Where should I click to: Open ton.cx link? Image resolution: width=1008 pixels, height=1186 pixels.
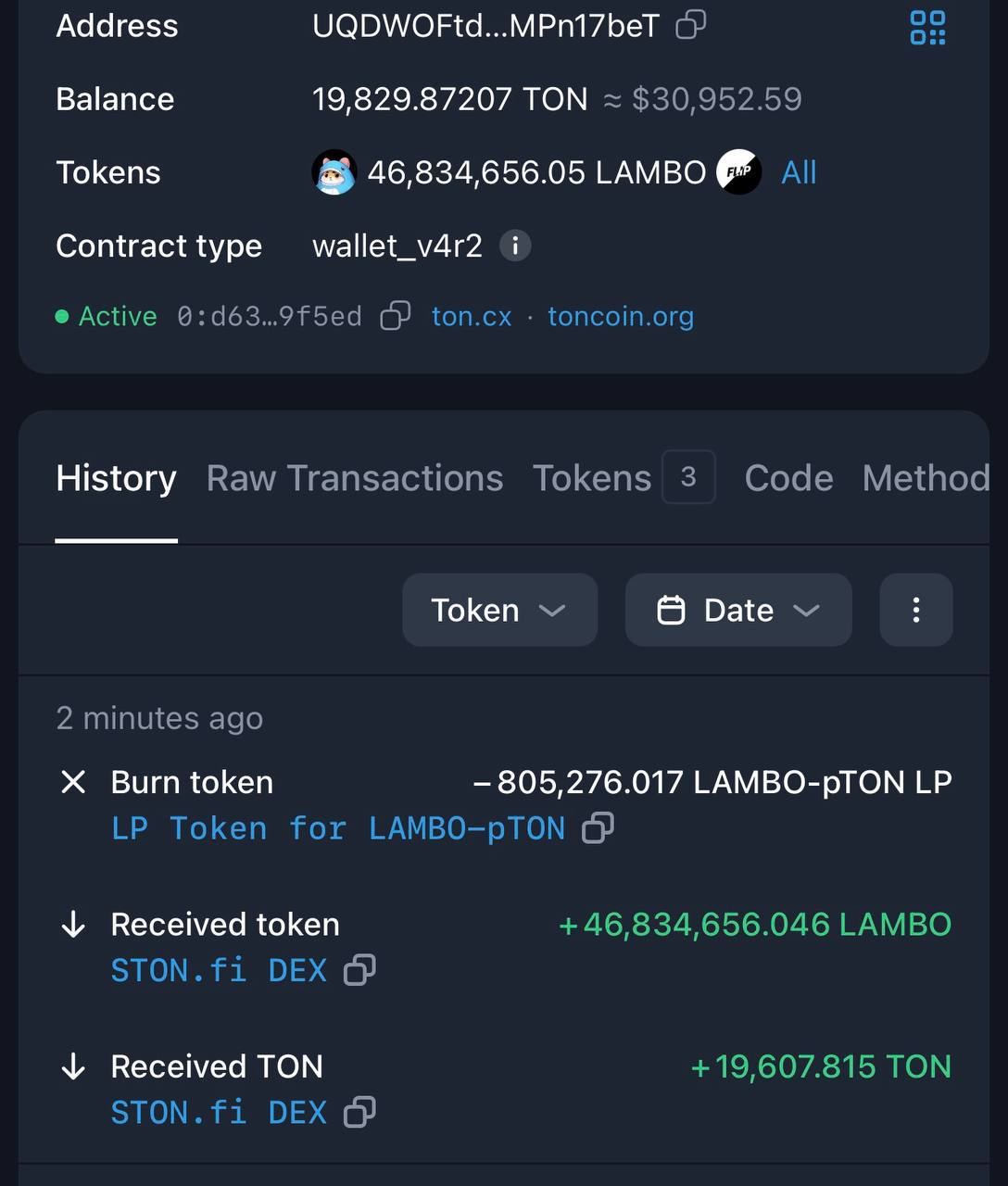472,316
